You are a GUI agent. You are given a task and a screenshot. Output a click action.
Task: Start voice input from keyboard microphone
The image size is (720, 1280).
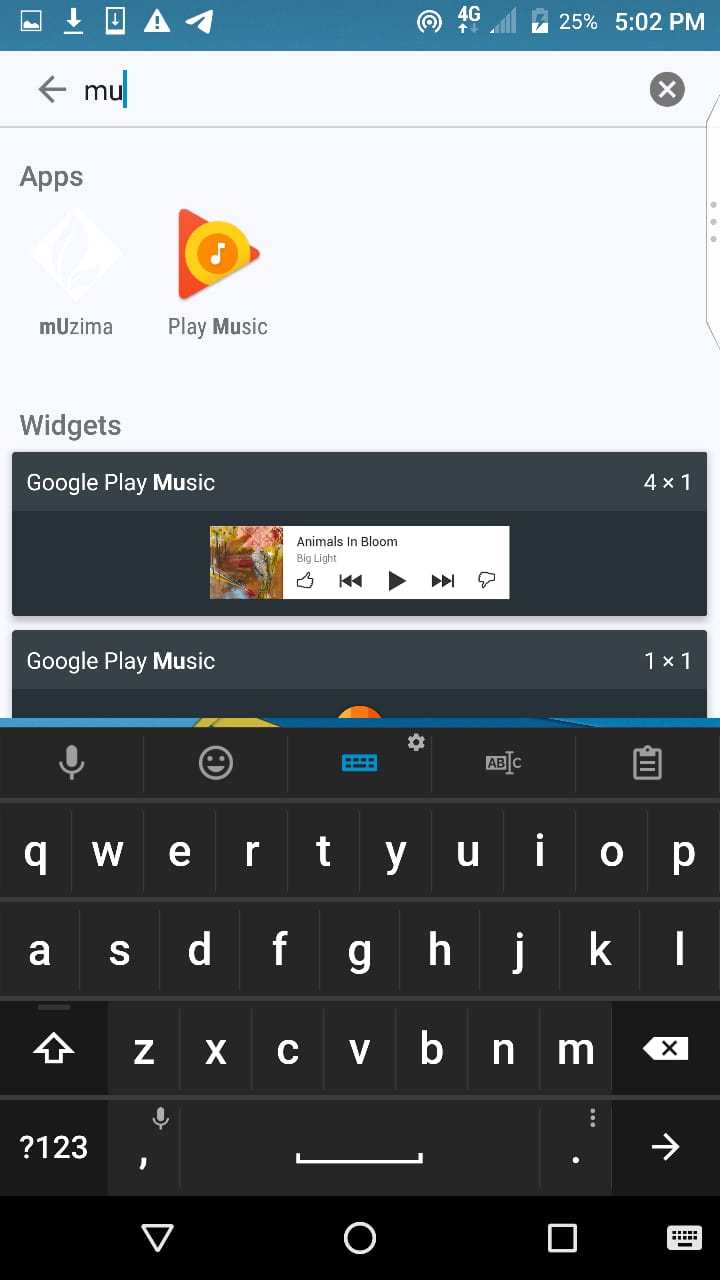coord(71,764)
